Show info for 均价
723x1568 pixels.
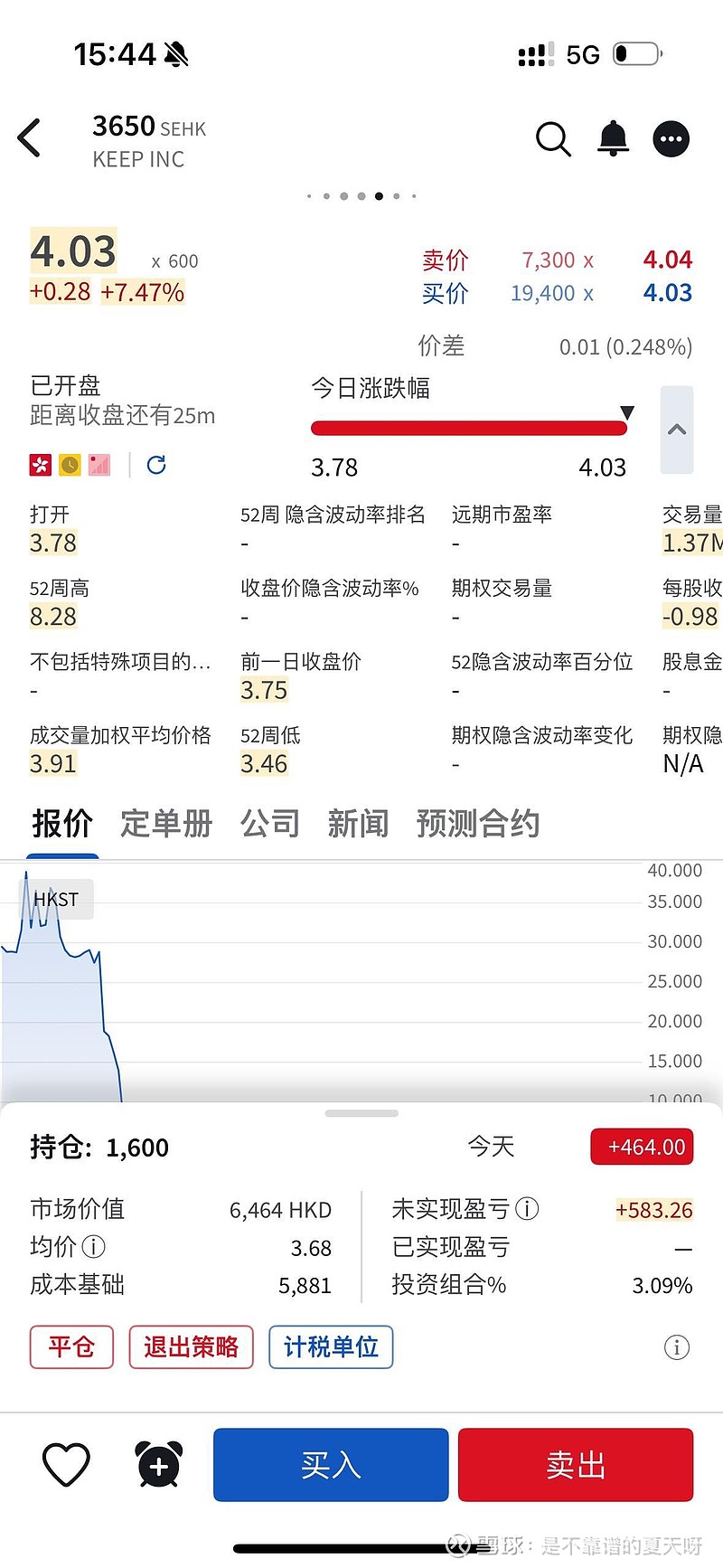[93, 1247]
